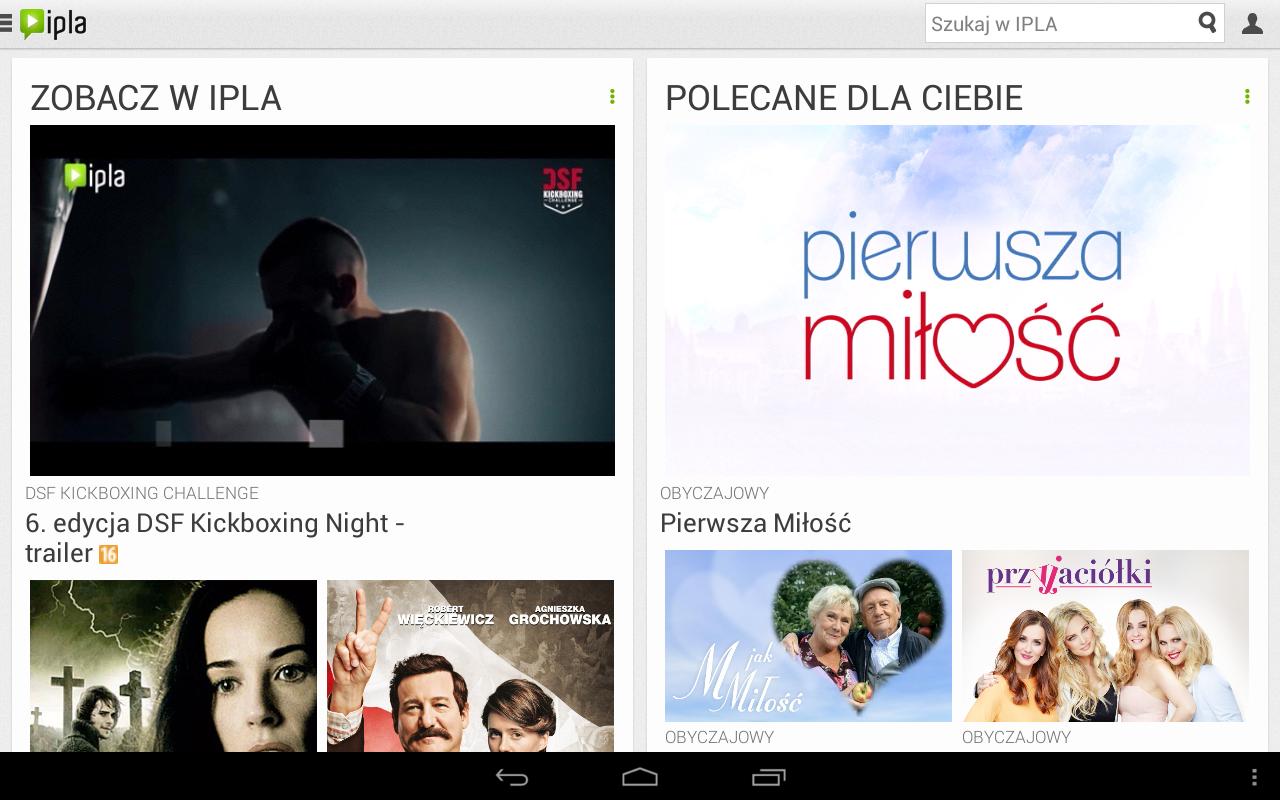
Task: Open overflow menu for Zobacz w IPLA
Action: pyautogui.click(x=612, y=97)
